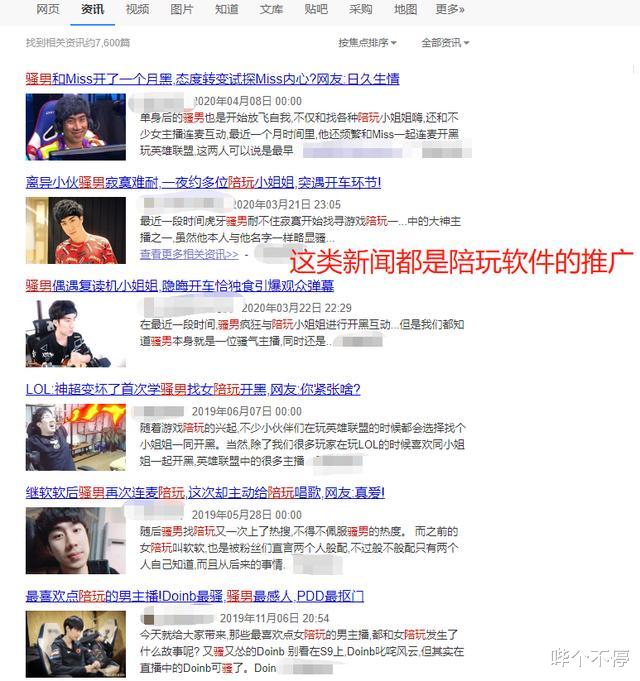Open the article 离异小伙骚男寂寞难耐
Viewport: 640px width, 681px height.
point(203,182)
